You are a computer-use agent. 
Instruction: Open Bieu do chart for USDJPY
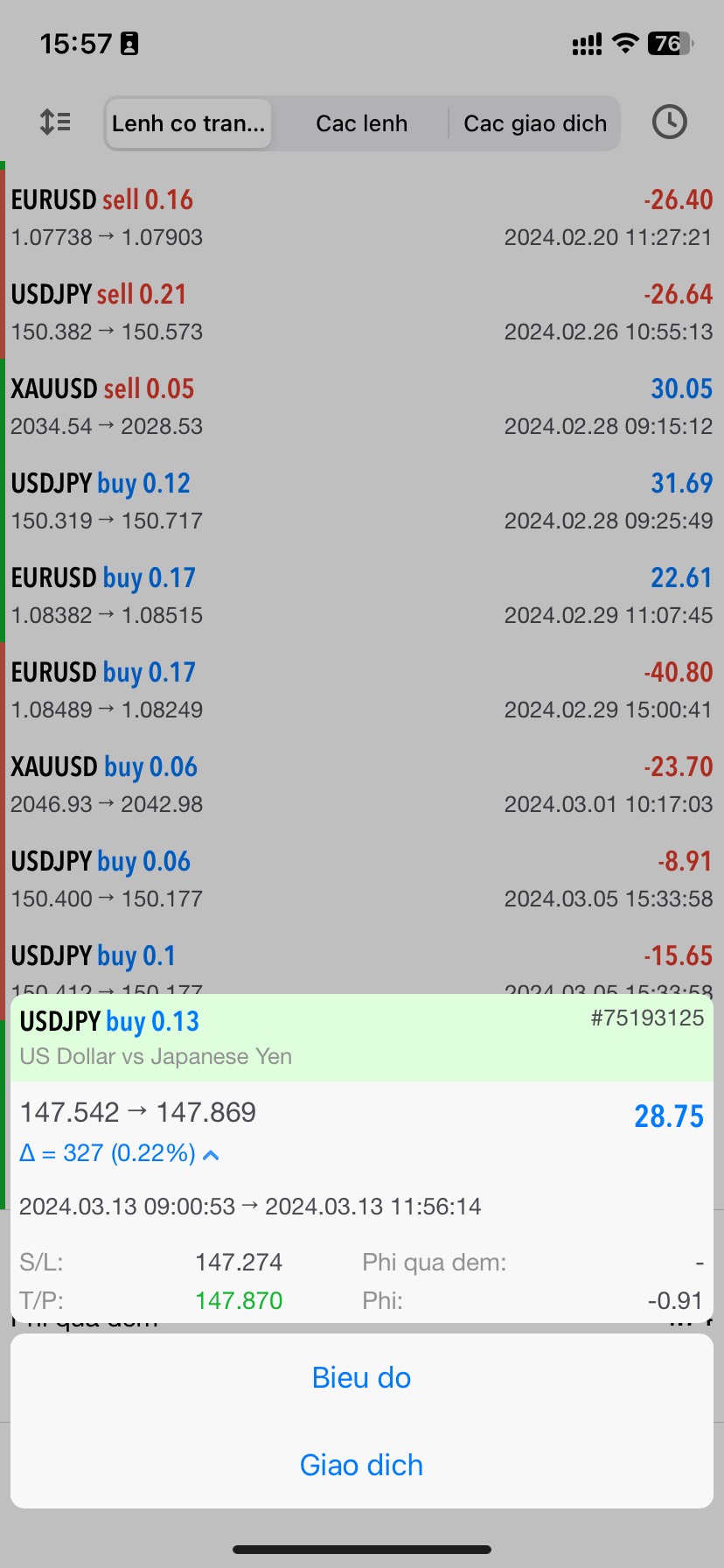[x=361, y=1378]
